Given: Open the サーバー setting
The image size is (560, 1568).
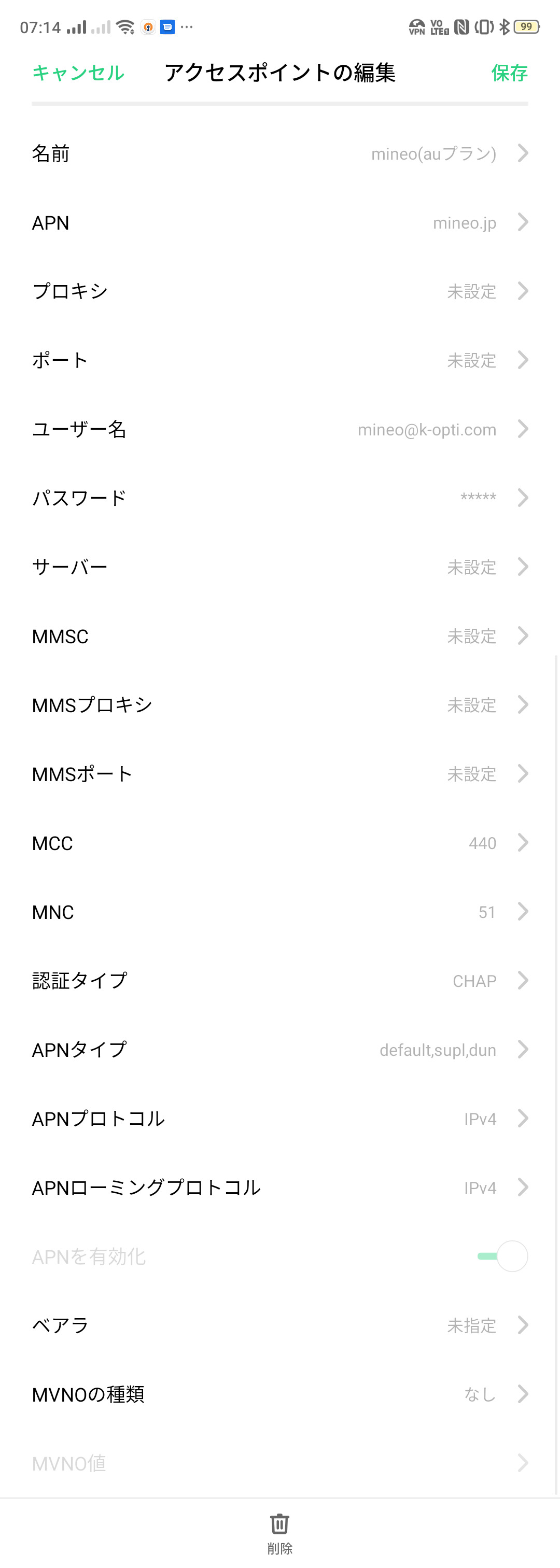Looking at the screenshot, I should tap(280, 567).
